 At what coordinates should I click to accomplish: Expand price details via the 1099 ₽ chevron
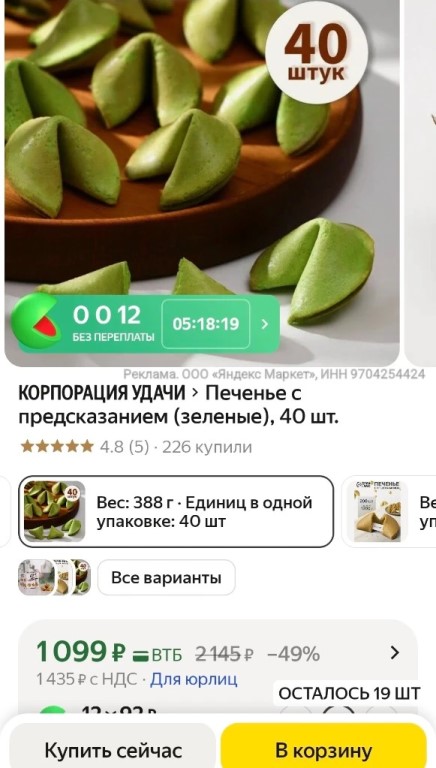point(395,652)
